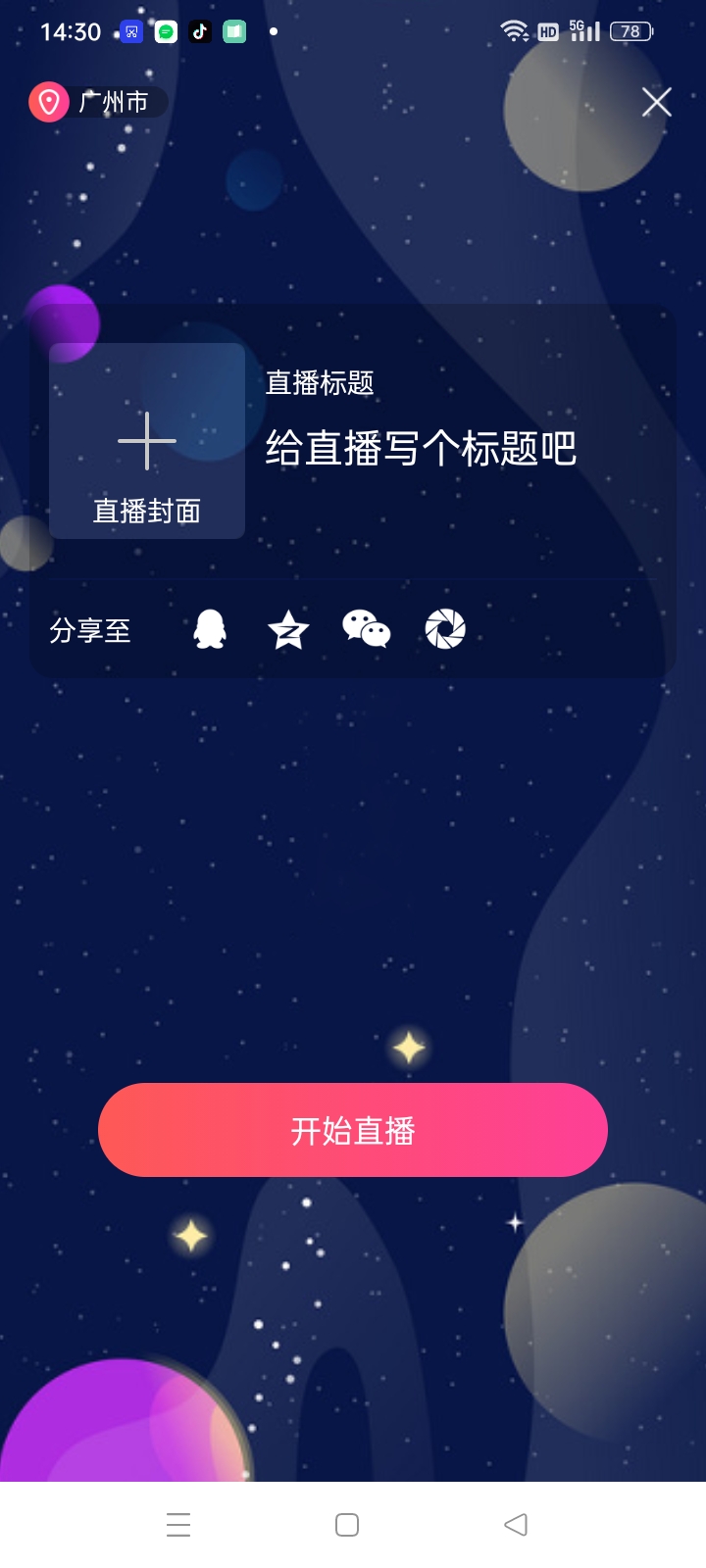Add a 直播封面 cover image
Screen dimensions: 706x1568
tap(147, 441)
